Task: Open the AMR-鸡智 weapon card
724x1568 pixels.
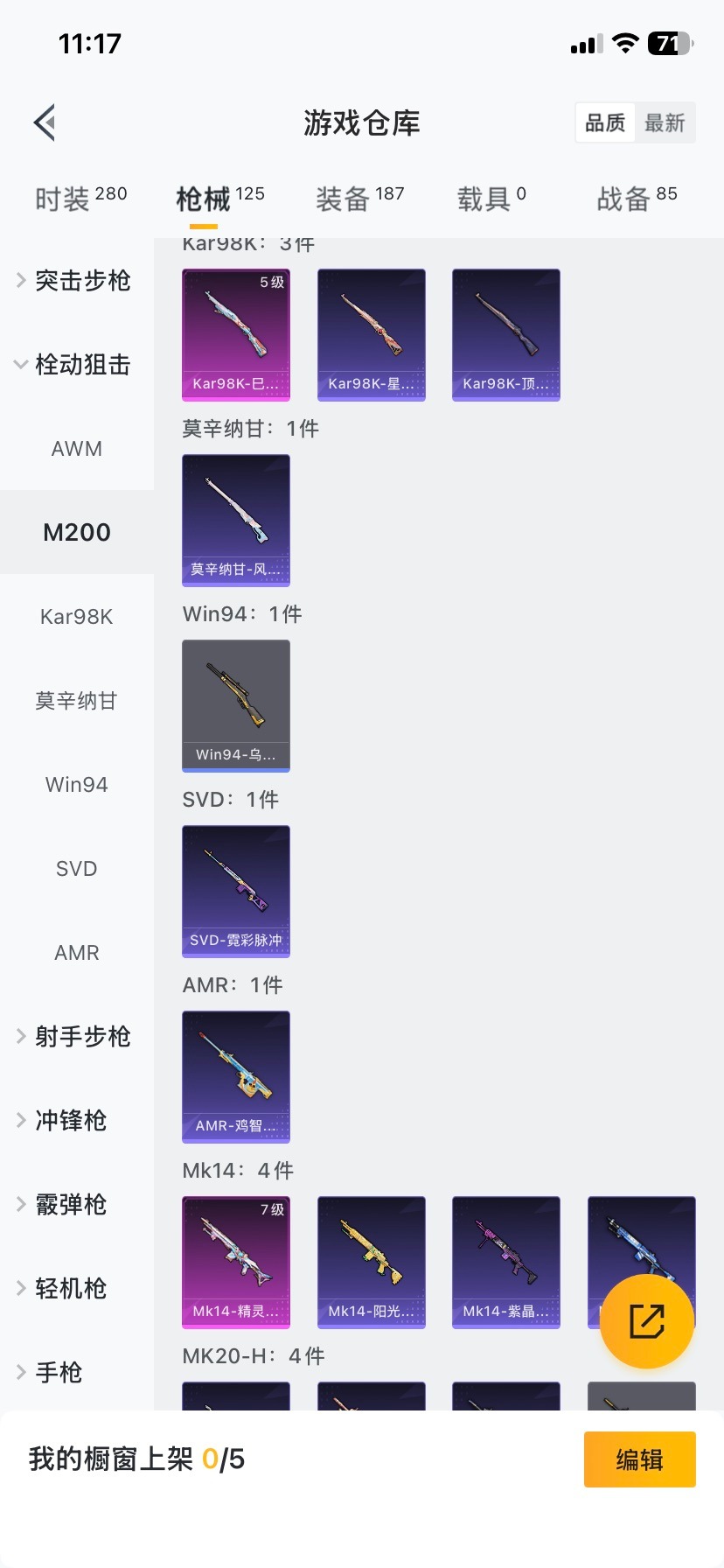Action: pos(236,1077)
